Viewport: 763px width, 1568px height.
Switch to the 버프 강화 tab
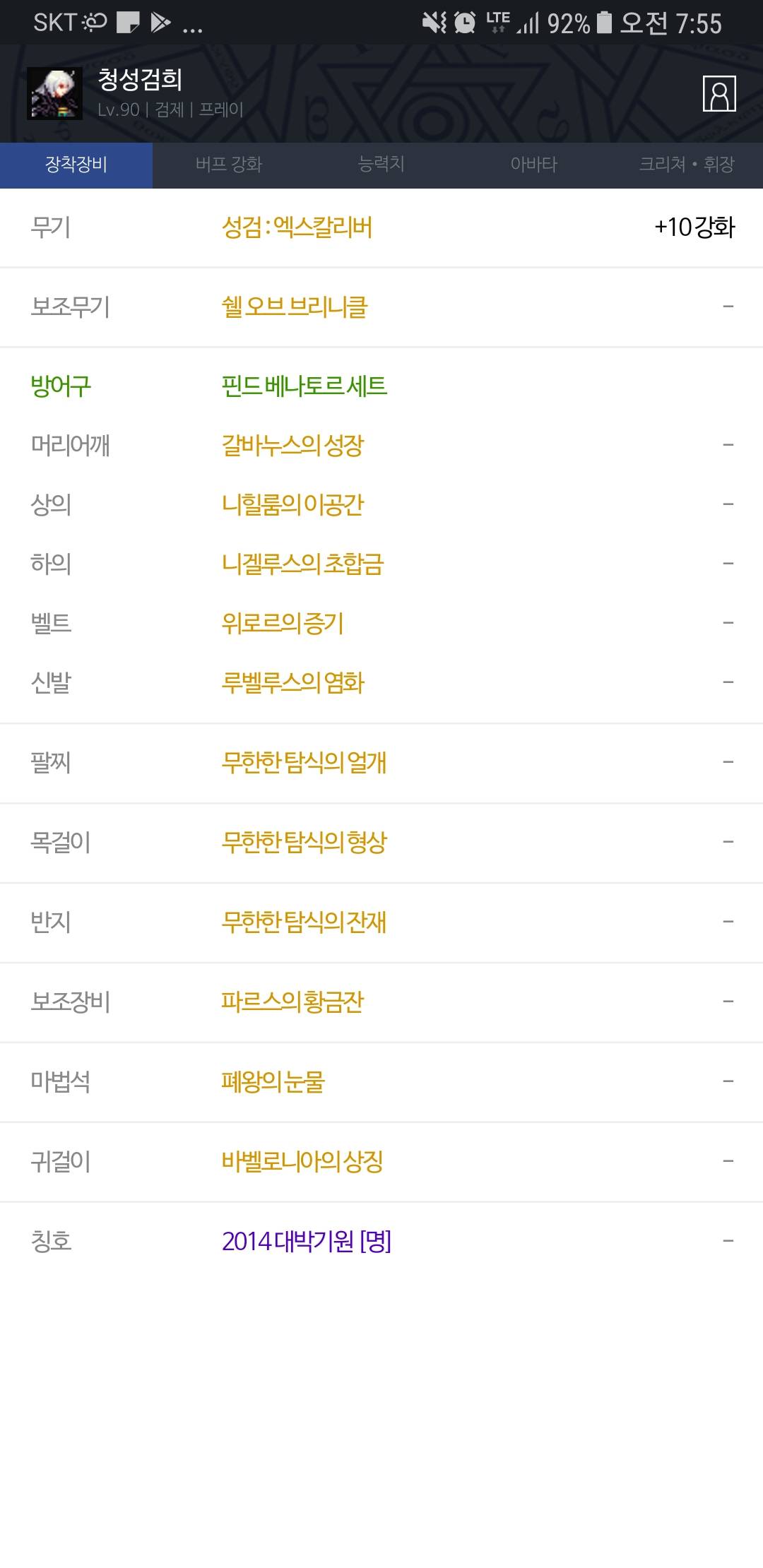tap(229, 165)
